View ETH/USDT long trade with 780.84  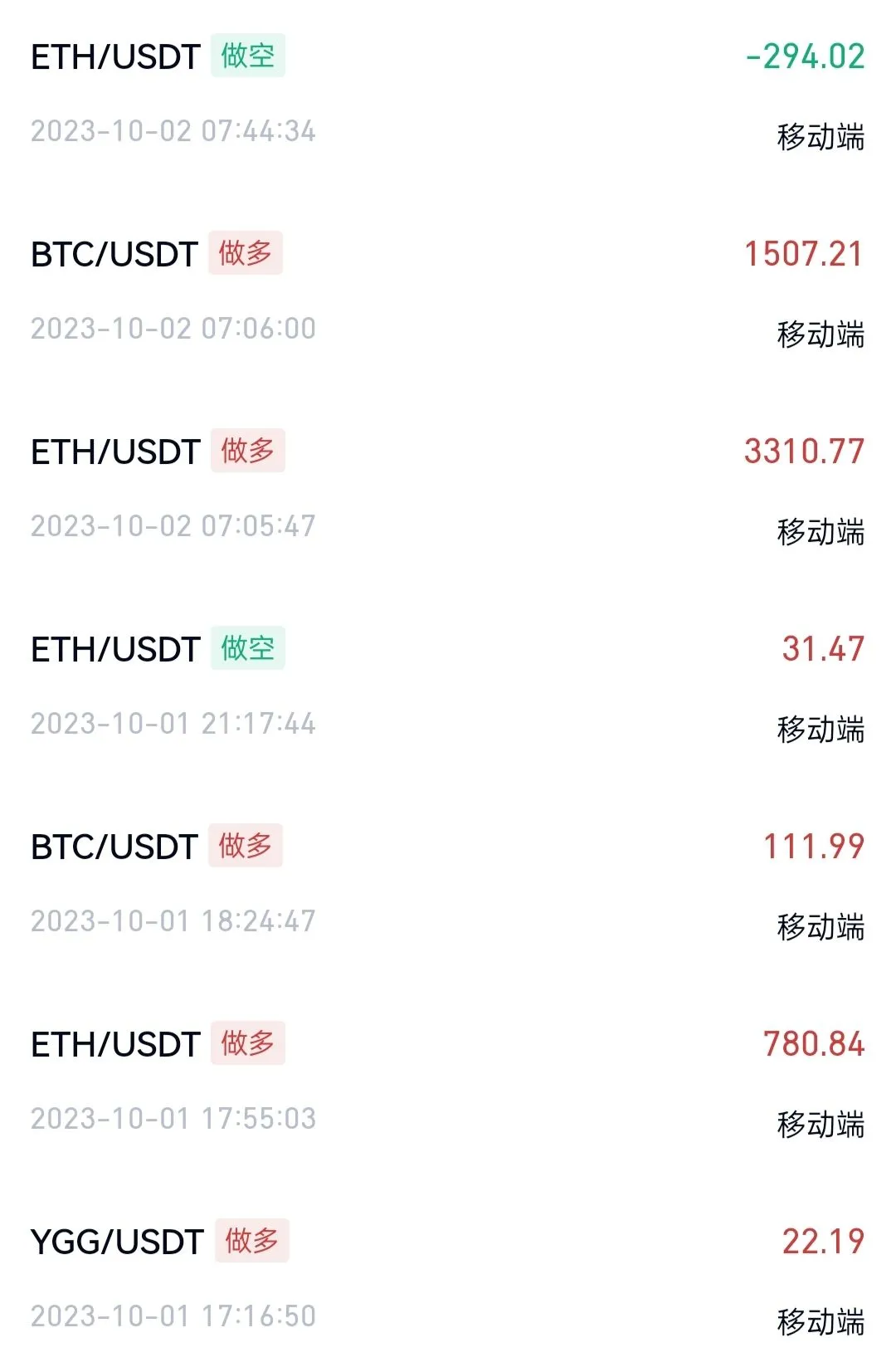pyautogui.click(x=448, y=1081)
